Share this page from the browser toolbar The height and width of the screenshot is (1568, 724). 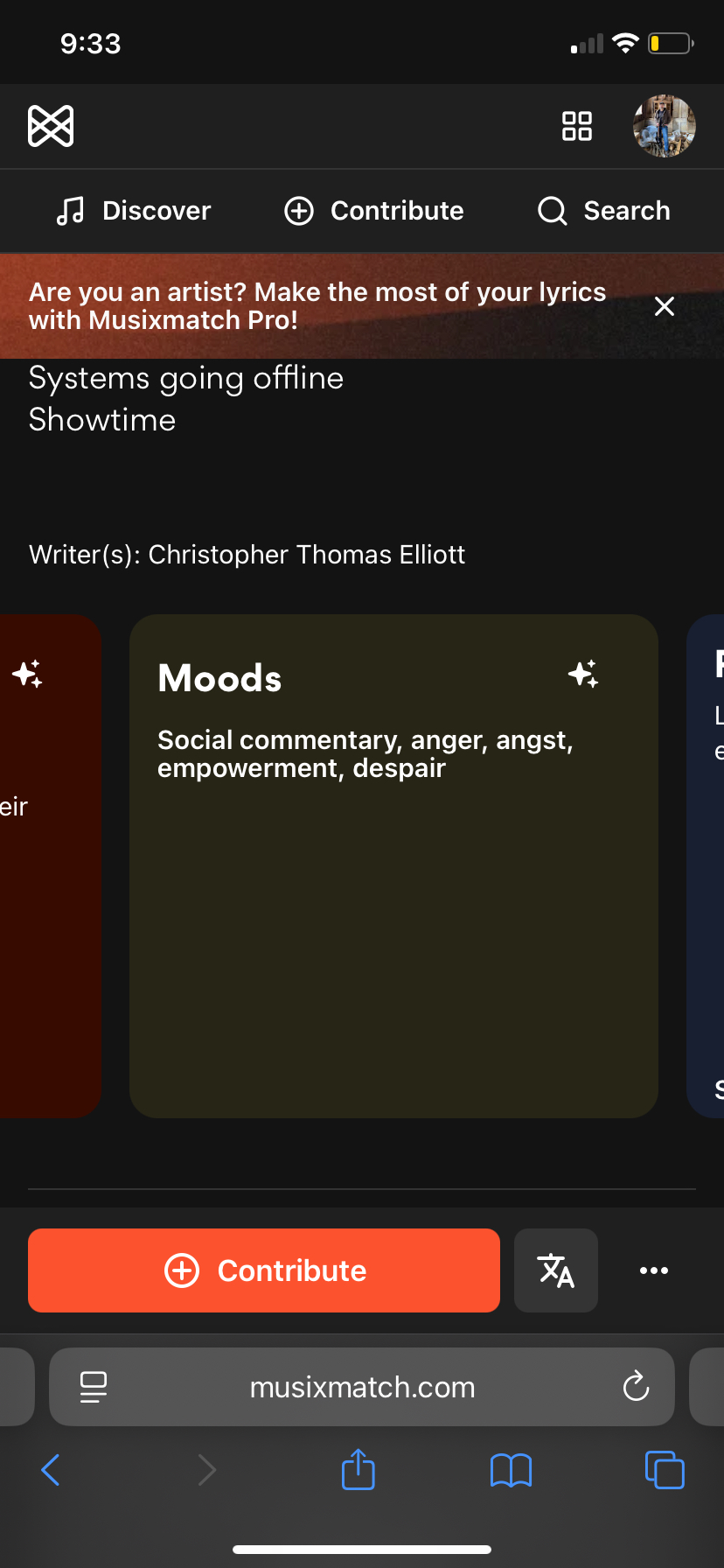point(359,1470)
